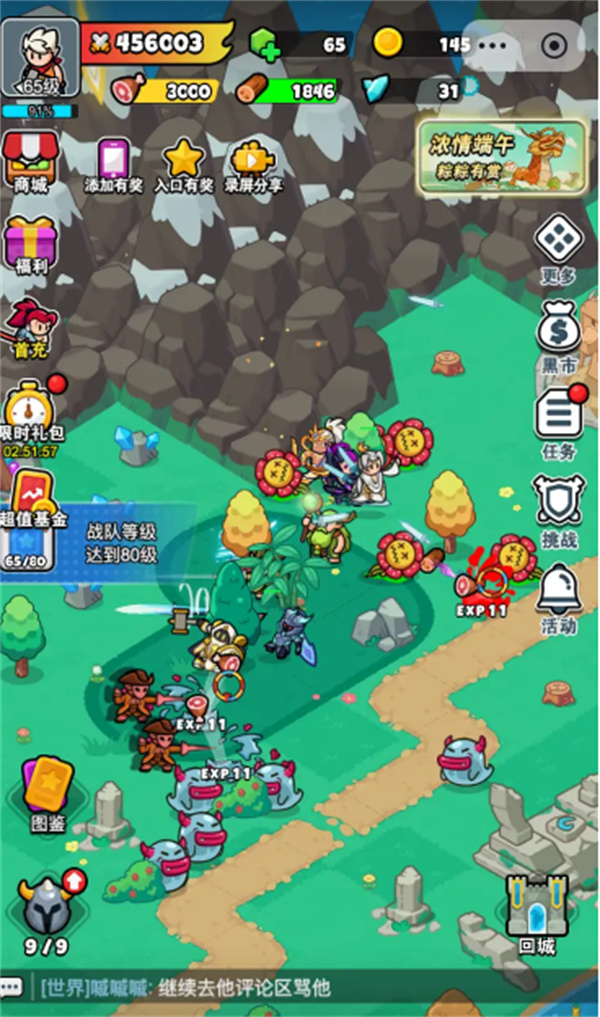Open 入口有奖 star reward
Viewport: 600px width, 1017px height.
point(184,166)
